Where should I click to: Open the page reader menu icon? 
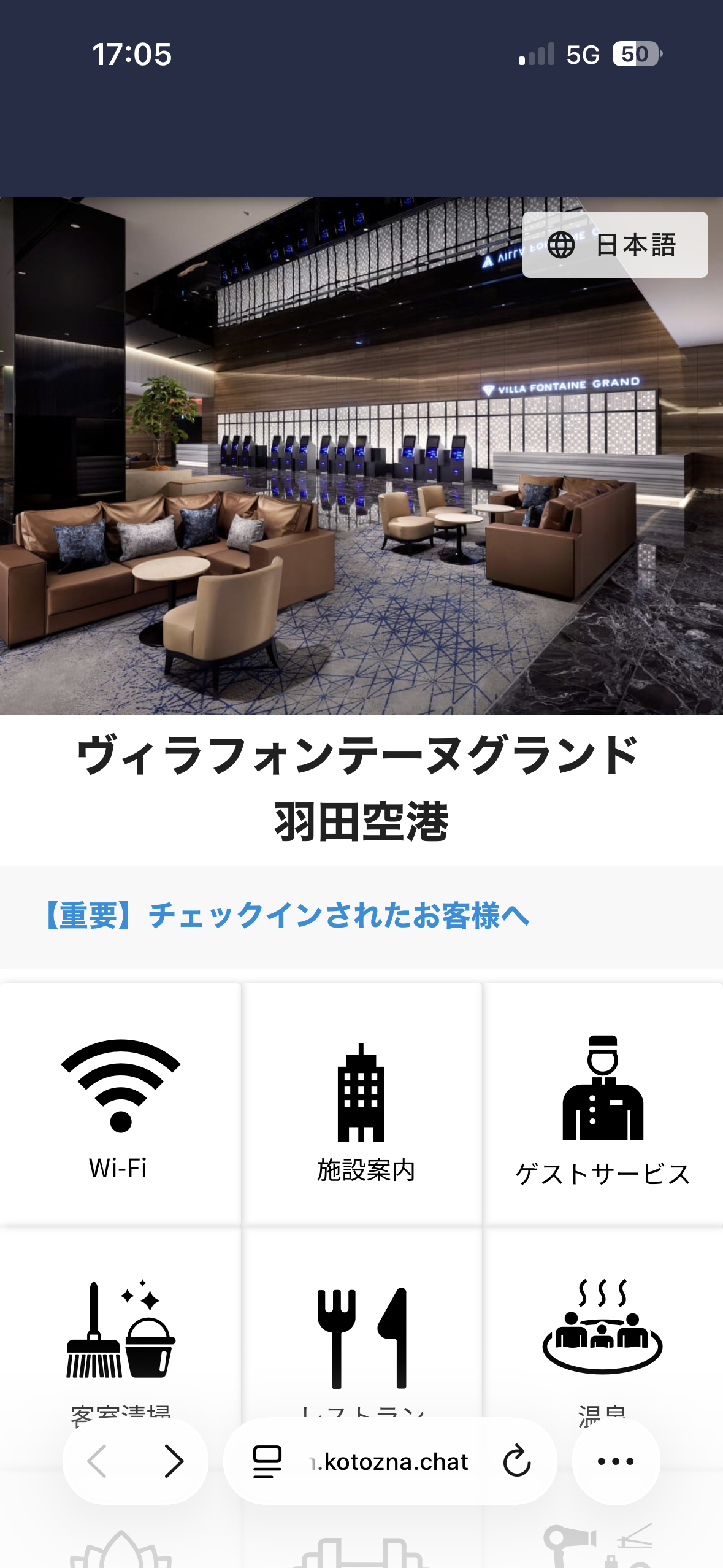click(x=267, y=1461)
